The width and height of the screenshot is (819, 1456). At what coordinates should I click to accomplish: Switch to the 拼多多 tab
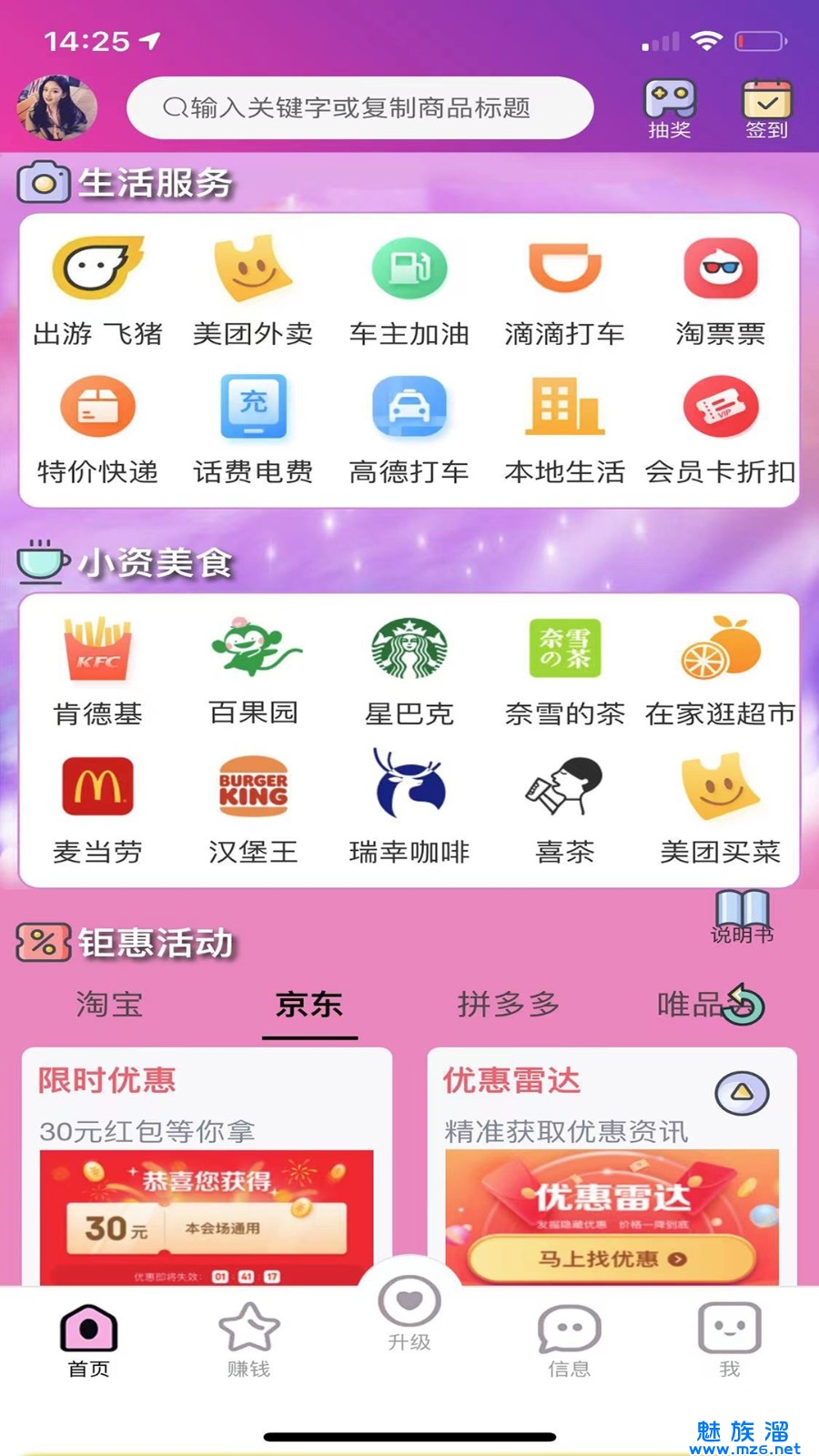tap(508, 1005)
